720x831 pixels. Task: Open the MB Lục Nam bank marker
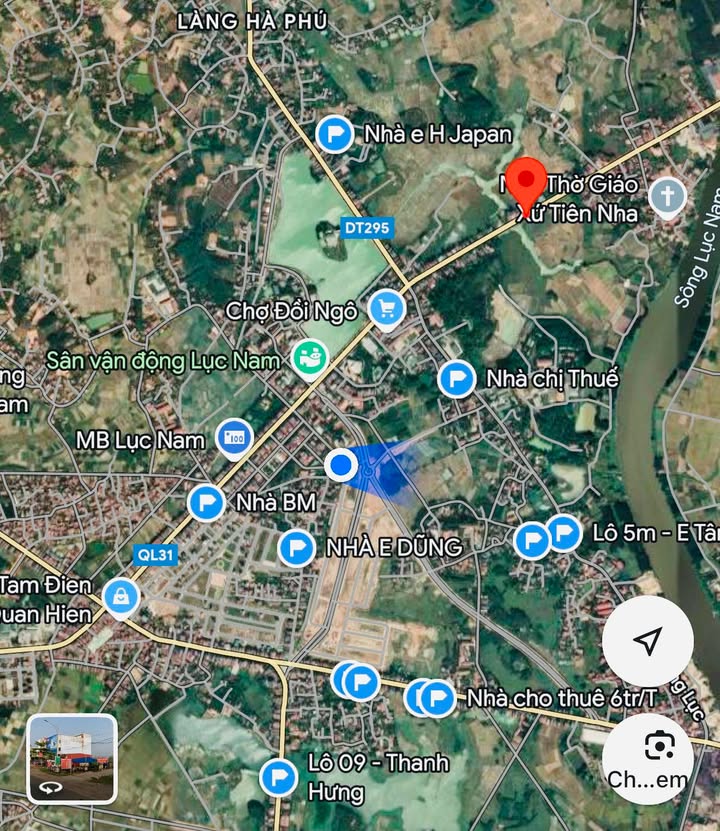[234, 438]
